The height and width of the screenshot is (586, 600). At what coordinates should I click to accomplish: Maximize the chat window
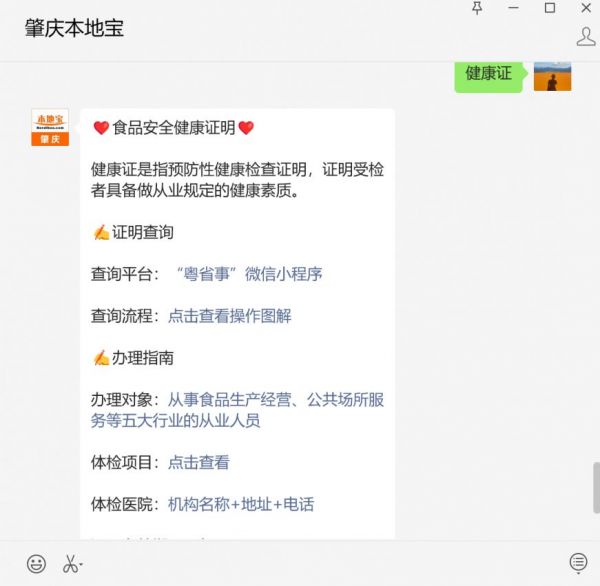point(549,8)
